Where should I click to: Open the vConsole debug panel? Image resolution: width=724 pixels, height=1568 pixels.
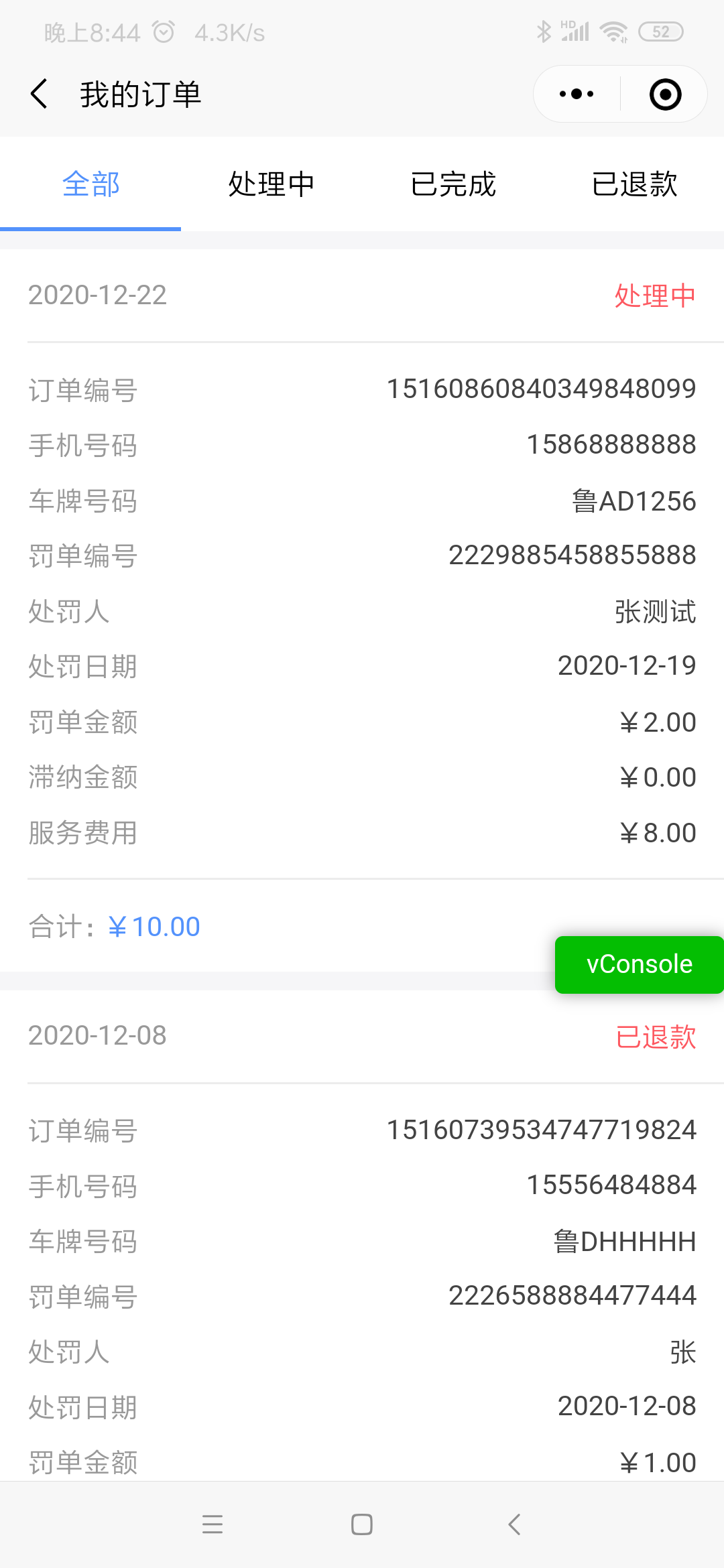640,964
